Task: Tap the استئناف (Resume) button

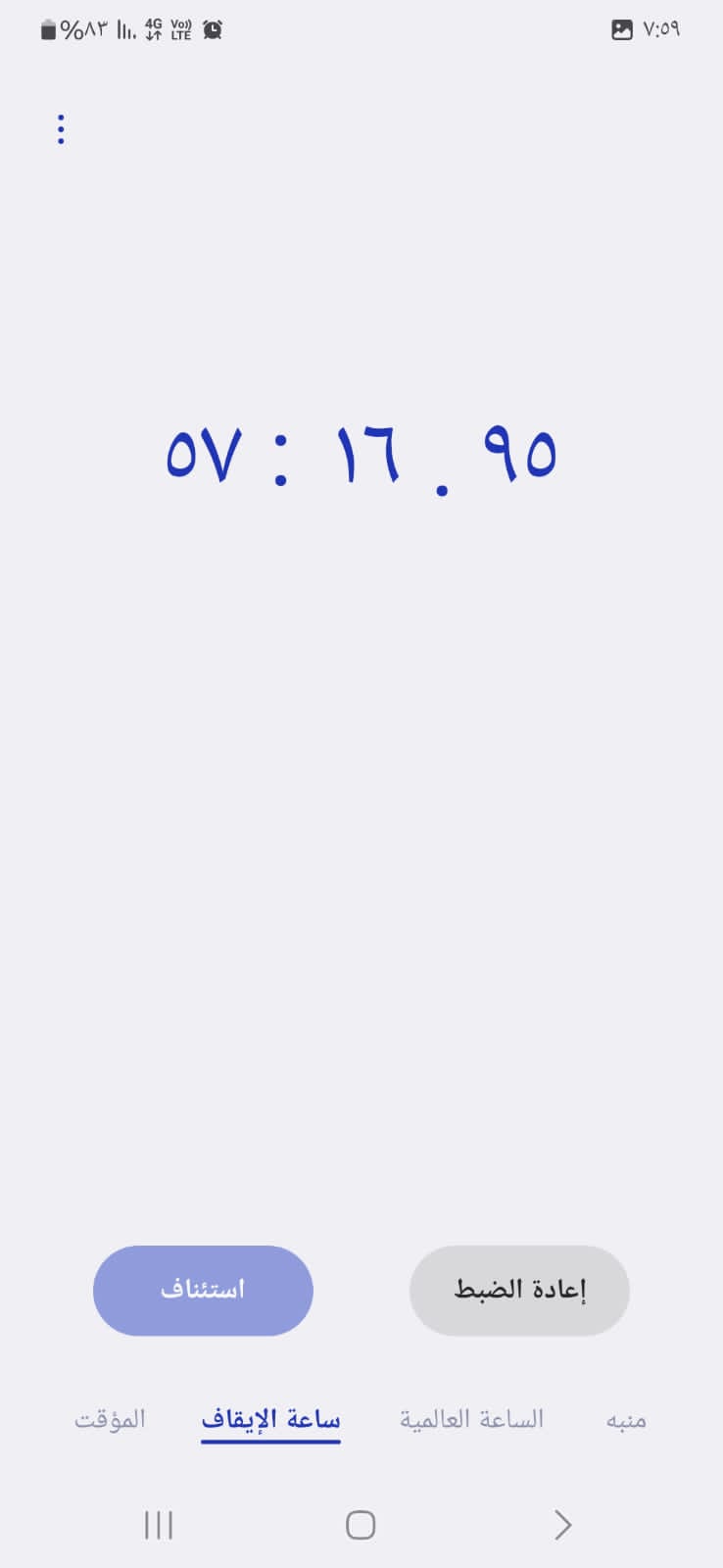Action: pos(203,1290)
